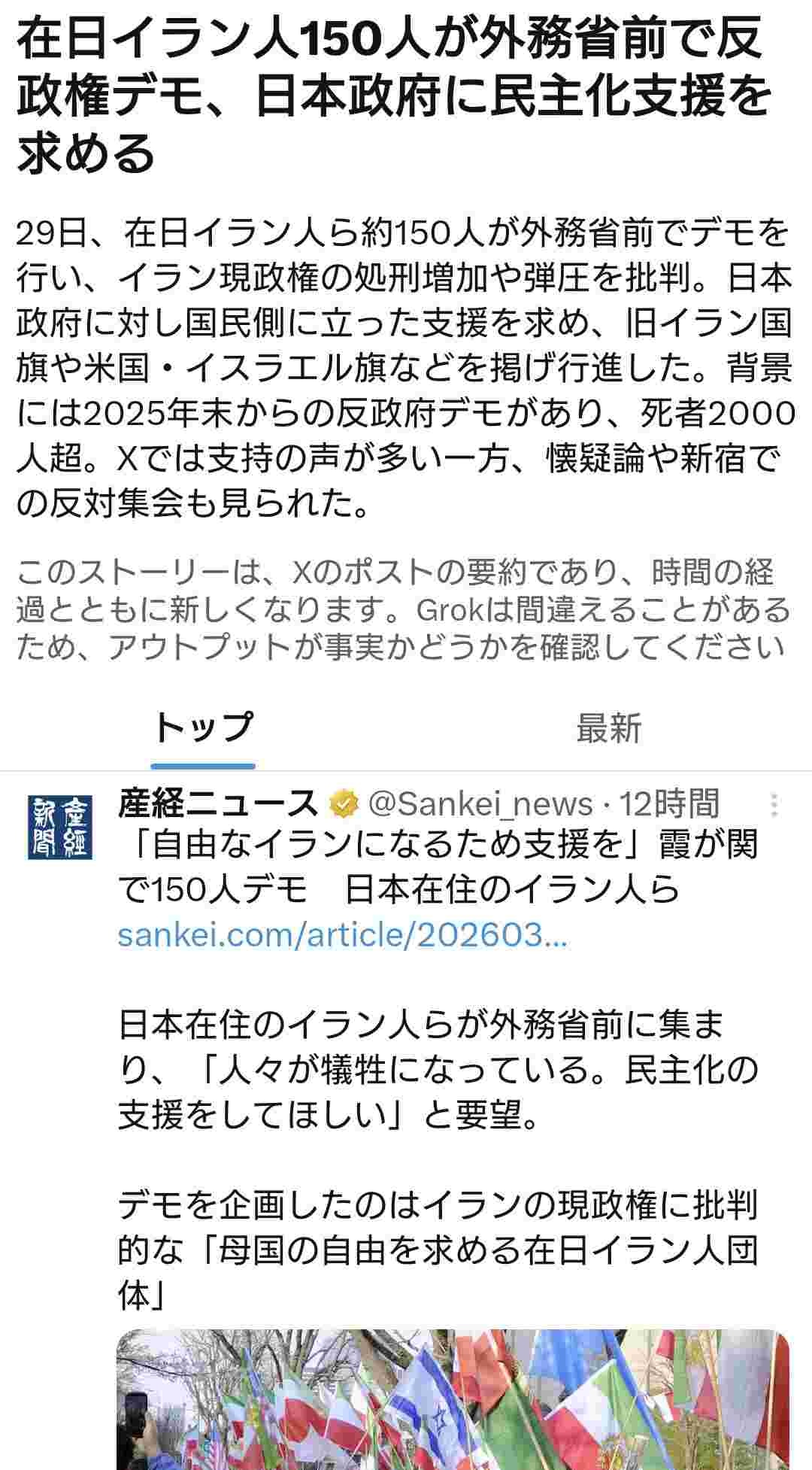The image size is (812, 1470).
Task: Open the 産経ニュース profile avatar
Action: coord(60,827)
